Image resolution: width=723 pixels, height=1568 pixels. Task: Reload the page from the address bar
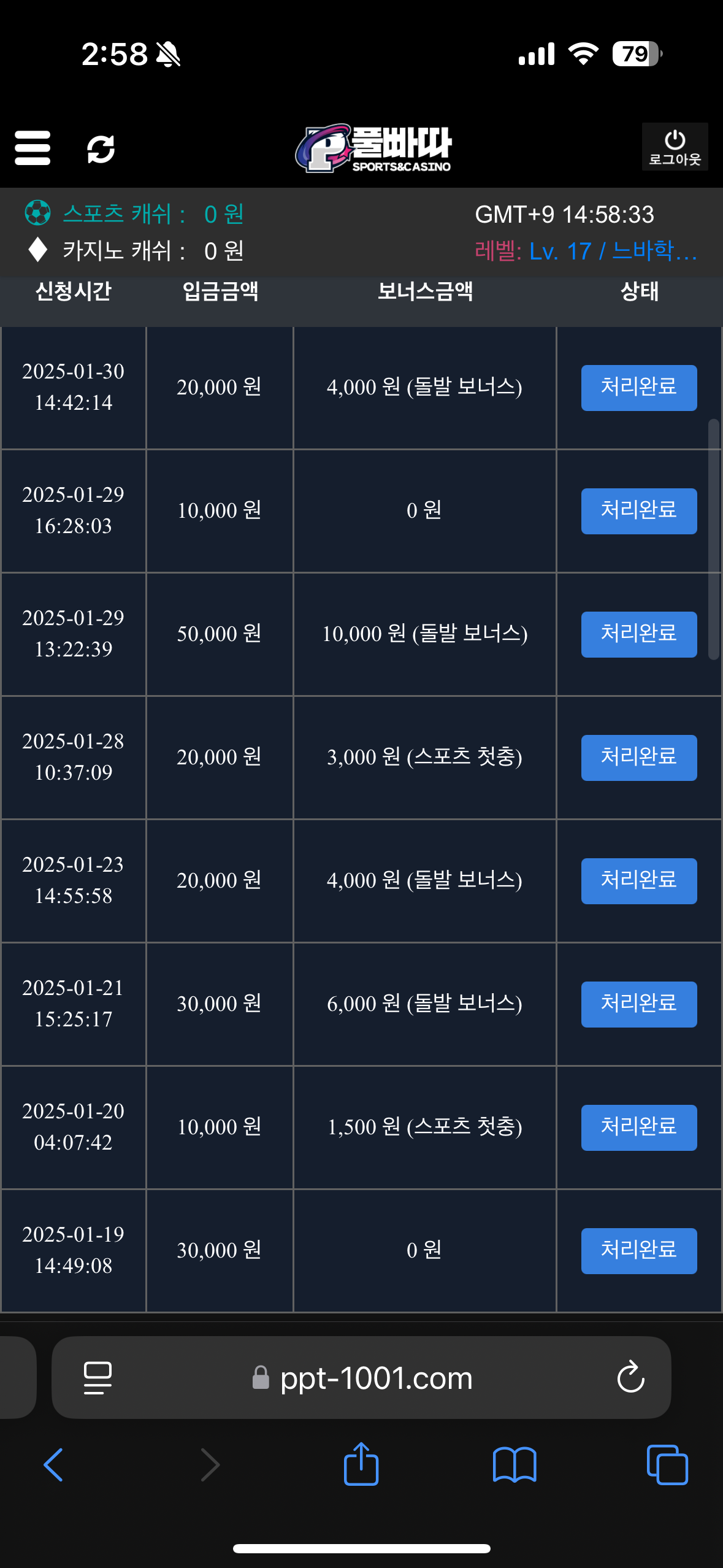(630, 1378)
